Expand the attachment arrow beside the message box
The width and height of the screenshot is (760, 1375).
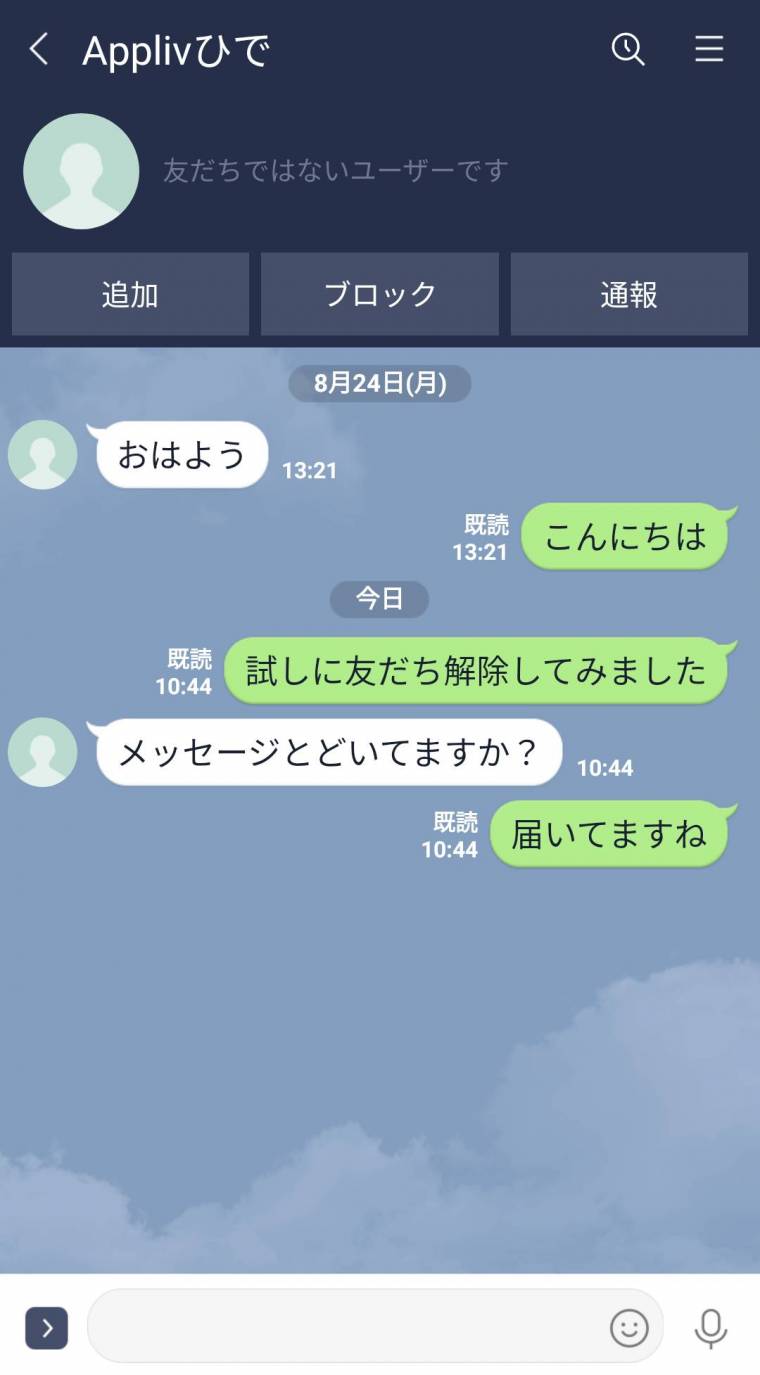[46, 1328]
